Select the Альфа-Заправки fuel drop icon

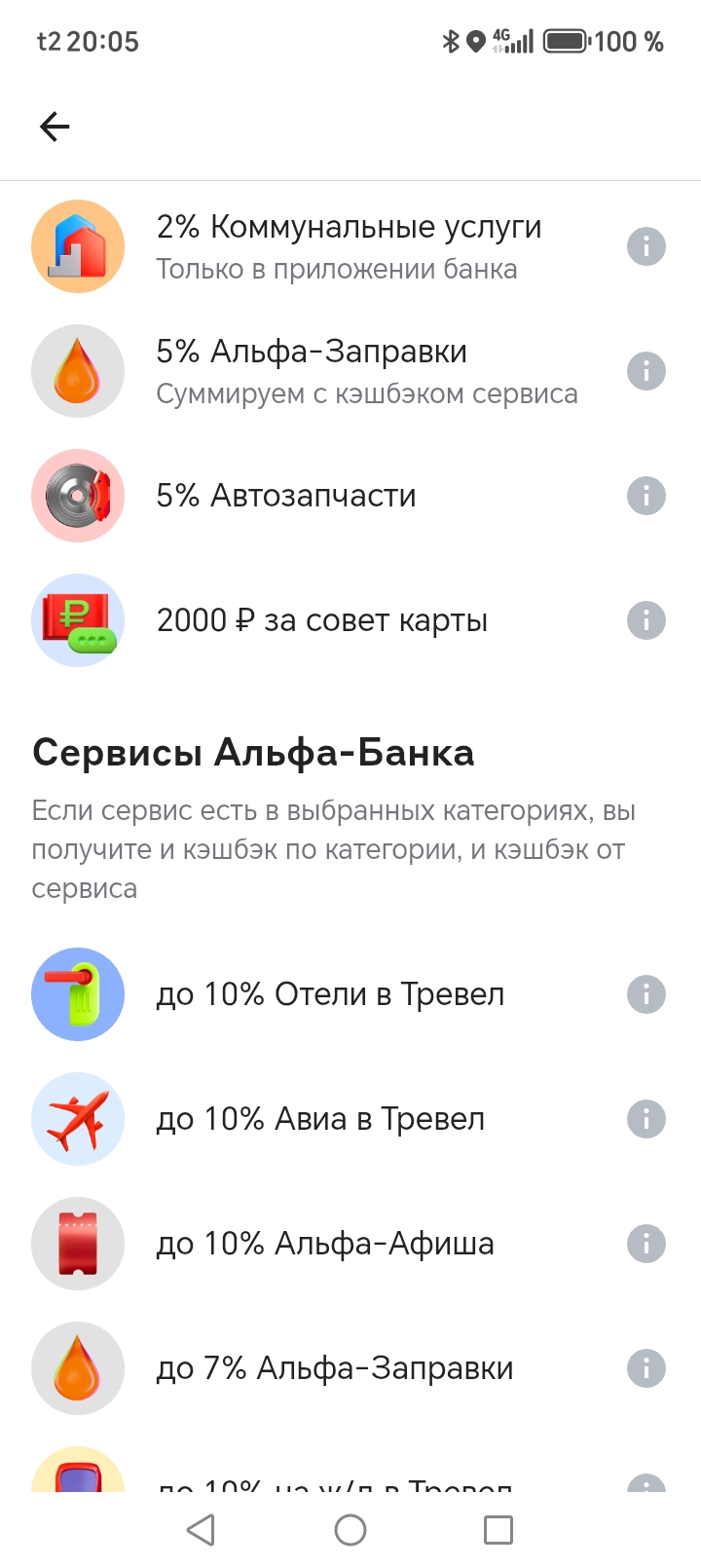point(78,371)
